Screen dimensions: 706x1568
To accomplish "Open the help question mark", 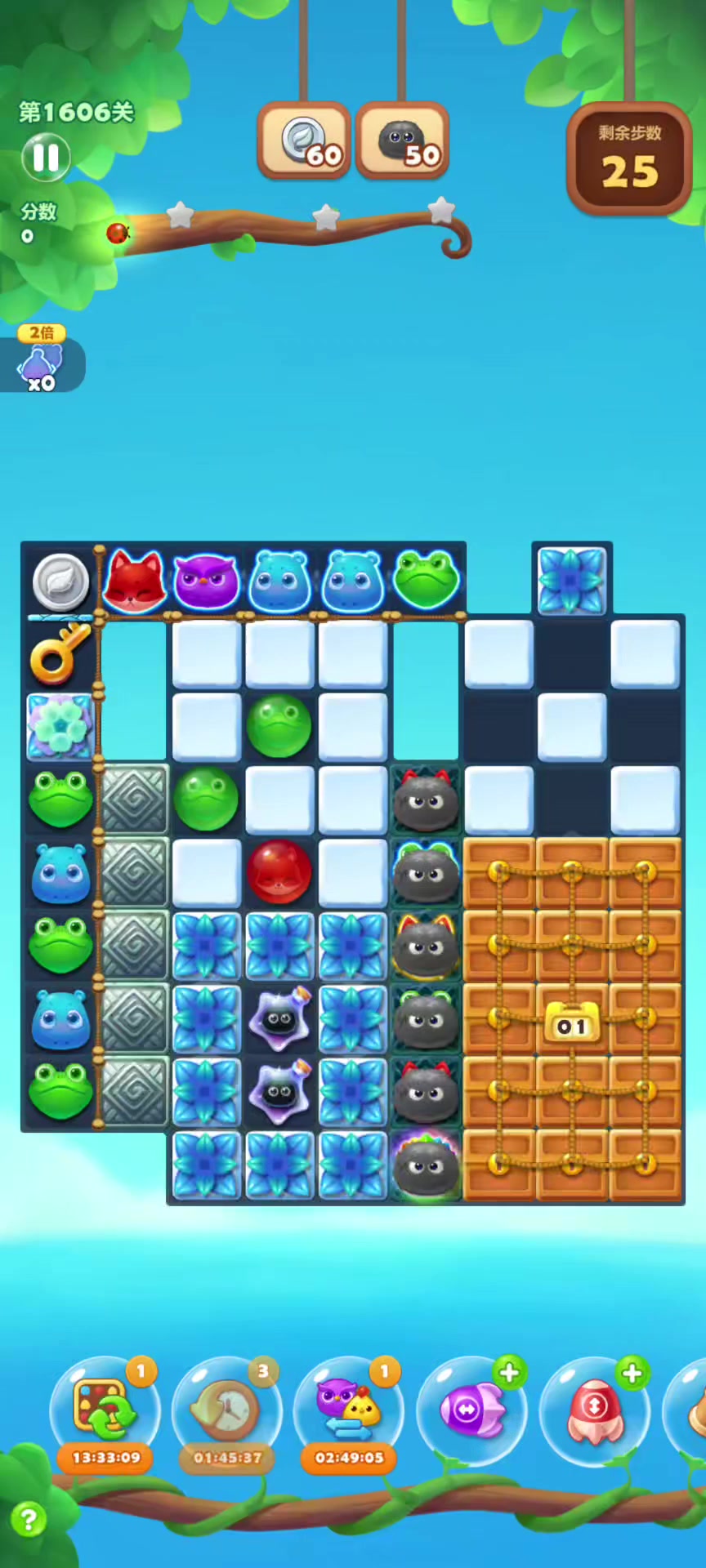I will point(29,1520).
